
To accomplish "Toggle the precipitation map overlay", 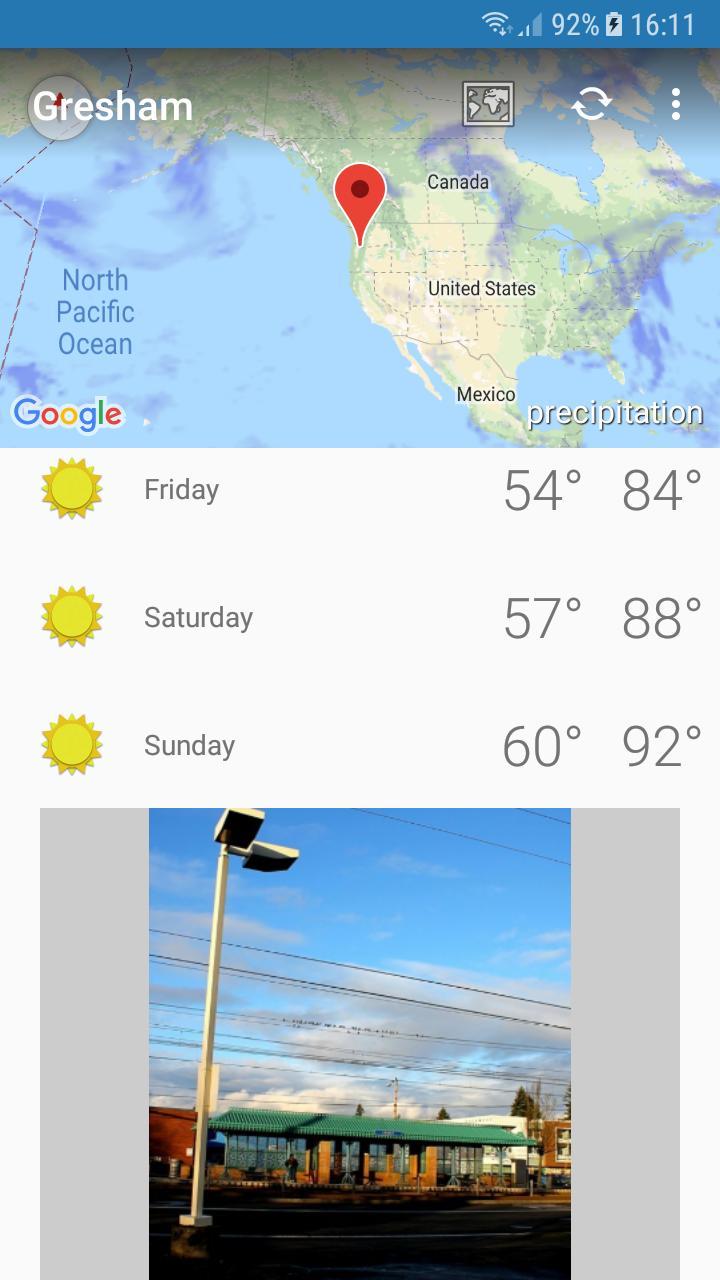I will coord(616,412).
